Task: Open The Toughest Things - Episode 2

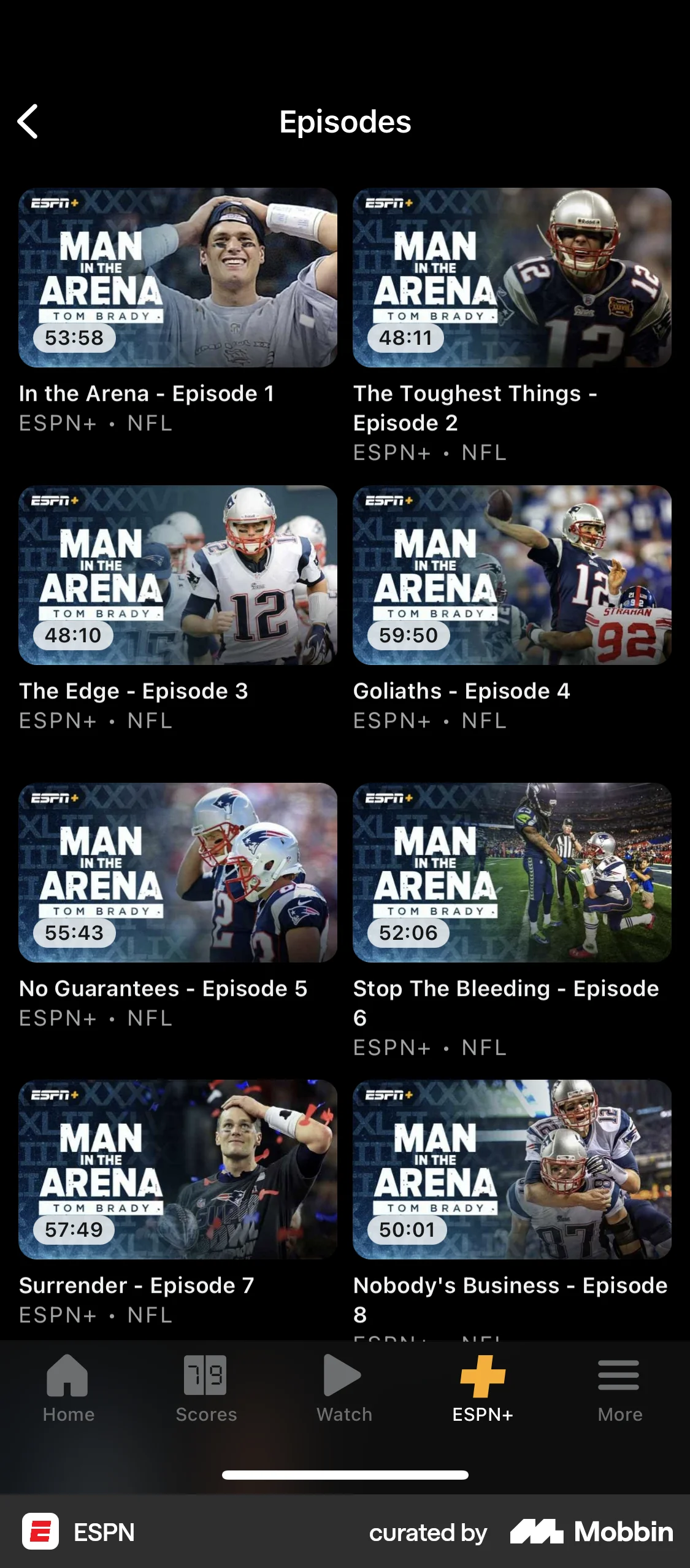Action: 512,276
